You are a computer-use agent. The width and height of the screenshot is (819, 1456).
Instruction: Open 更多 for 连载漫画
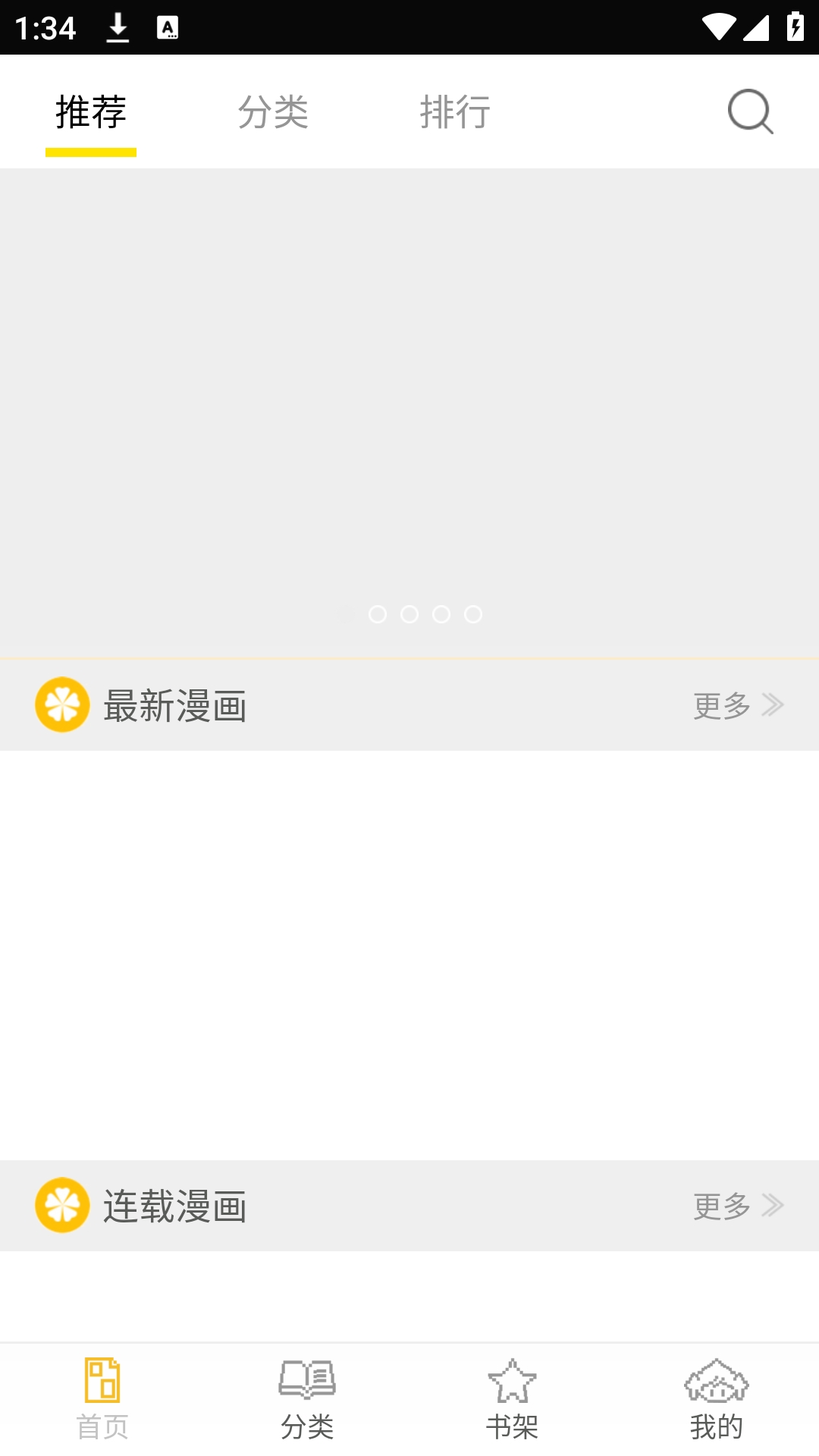pyautogui.click(x=738, y=1206)
